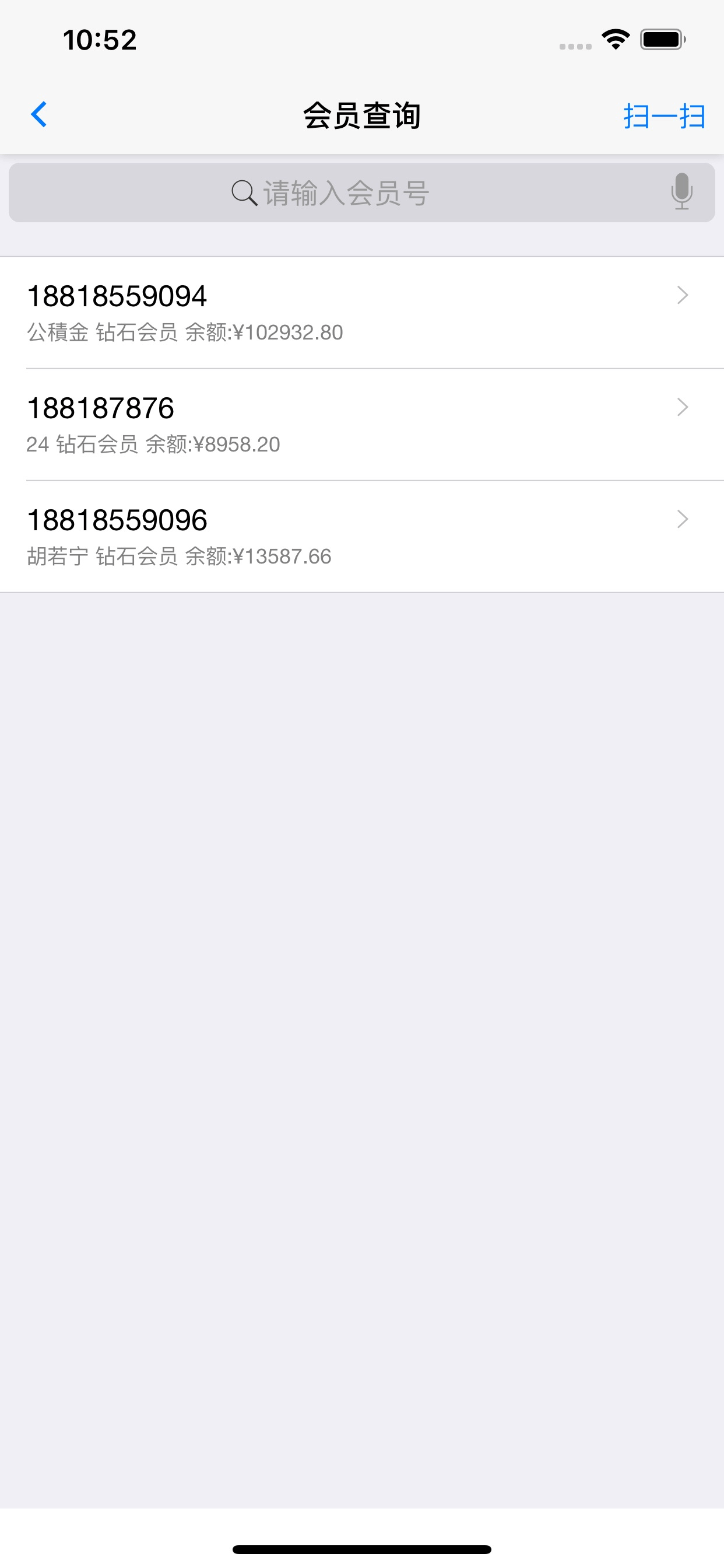Start voice input with the microphone
Image resolution: width=724 pixels, height=1568 pixels.
pyautogui.click(x=681, y=192)
